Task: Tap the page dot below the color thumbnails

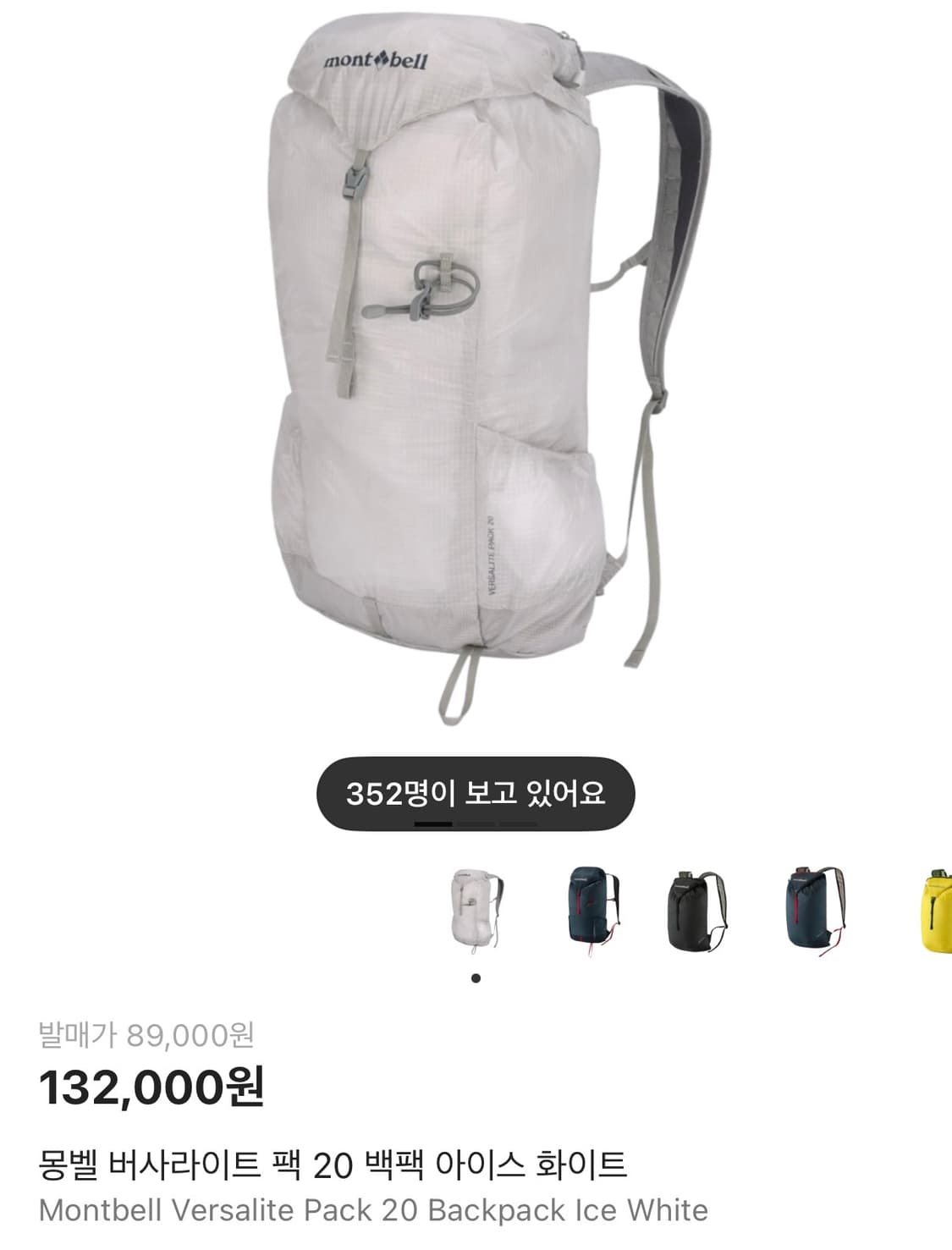Action: 476,977
